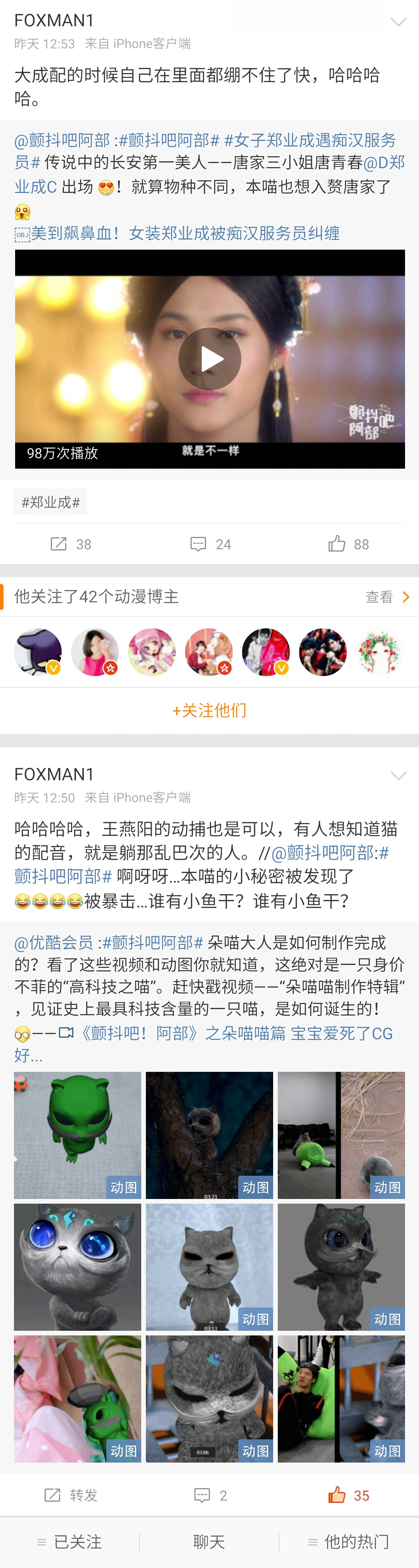This screenshot has width=419, height=1568.
Task: Open the #郑业成# topic chip
Action: (50, 502)
